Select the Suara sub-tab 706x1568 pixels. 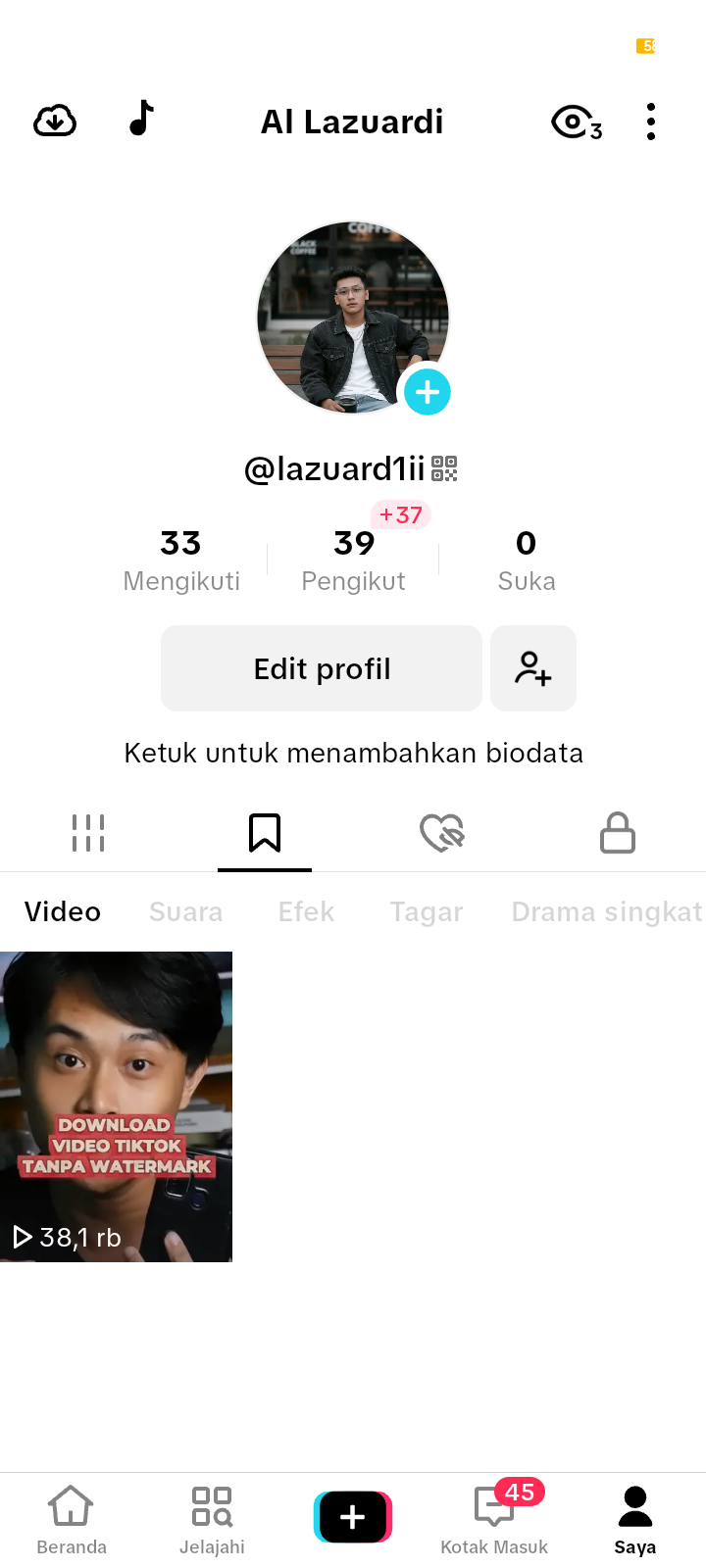coord(185,912)
